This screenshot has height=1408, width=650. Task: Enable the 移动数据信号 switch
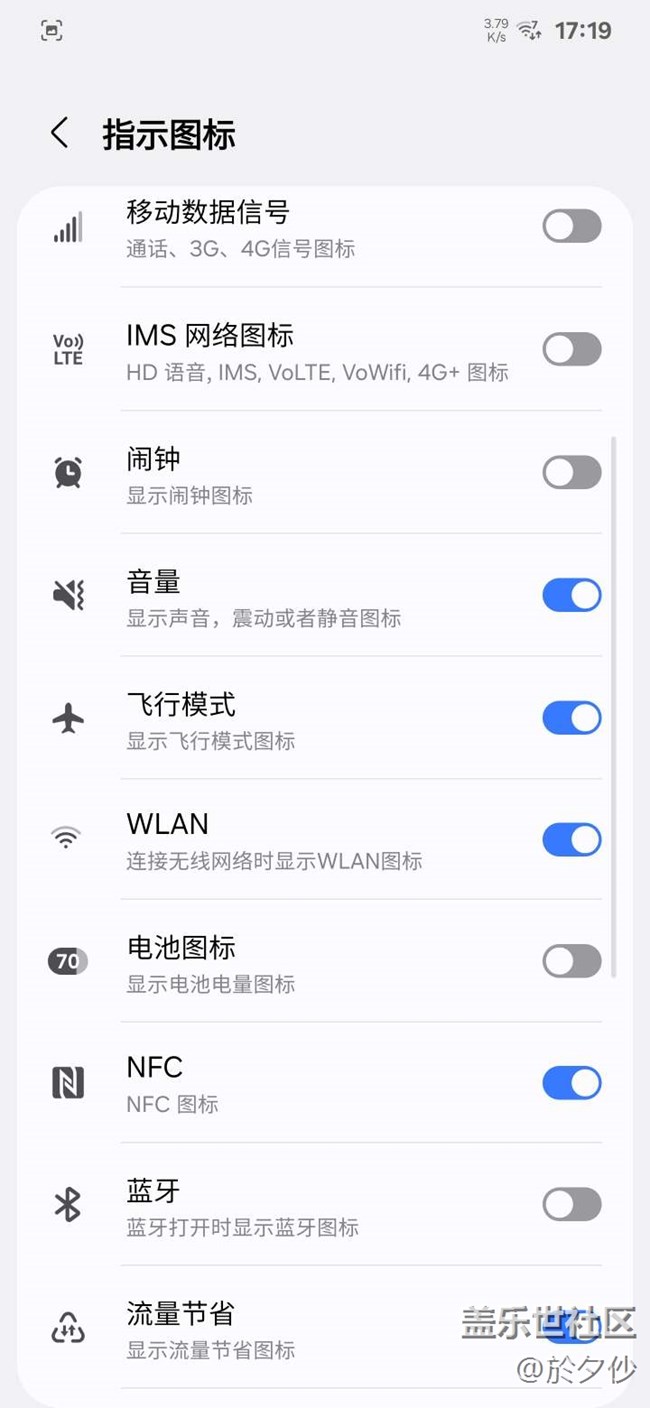(x=572, y=226)
